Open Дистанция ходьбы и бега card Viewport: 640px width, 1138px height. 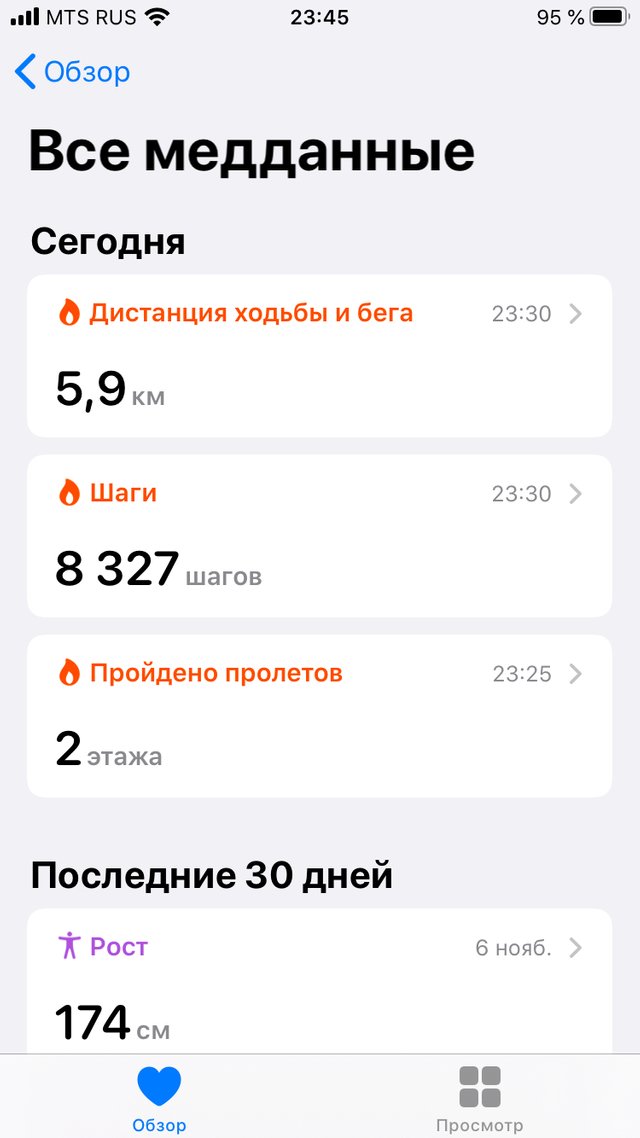pyautogui.click(x=319, y=356)
